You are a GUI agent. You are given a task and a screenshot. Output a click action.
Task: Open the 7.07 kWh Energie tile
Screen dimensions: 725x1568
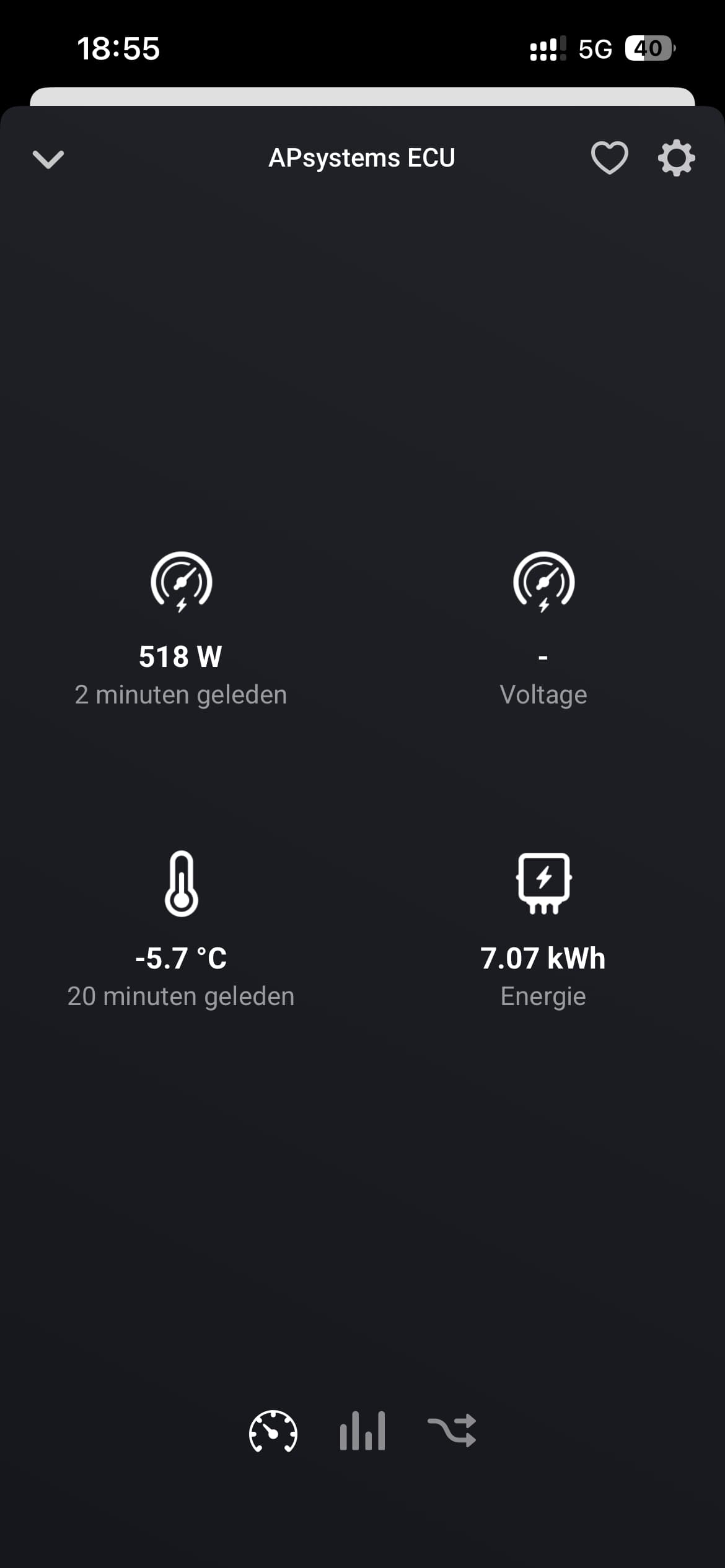543,929
